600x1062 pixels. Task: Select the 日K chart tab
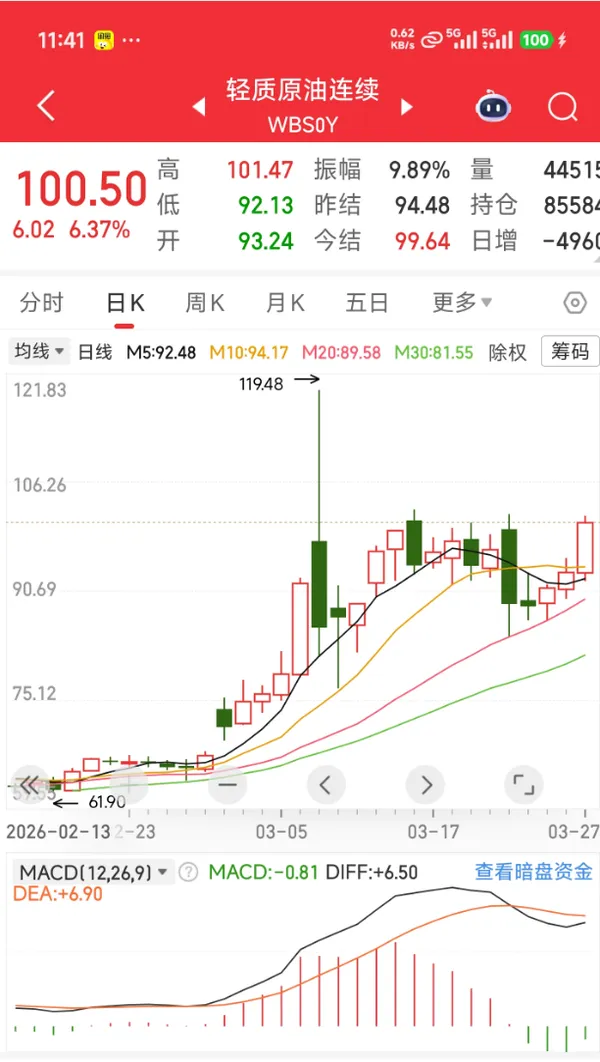click(x=125, y=303)
